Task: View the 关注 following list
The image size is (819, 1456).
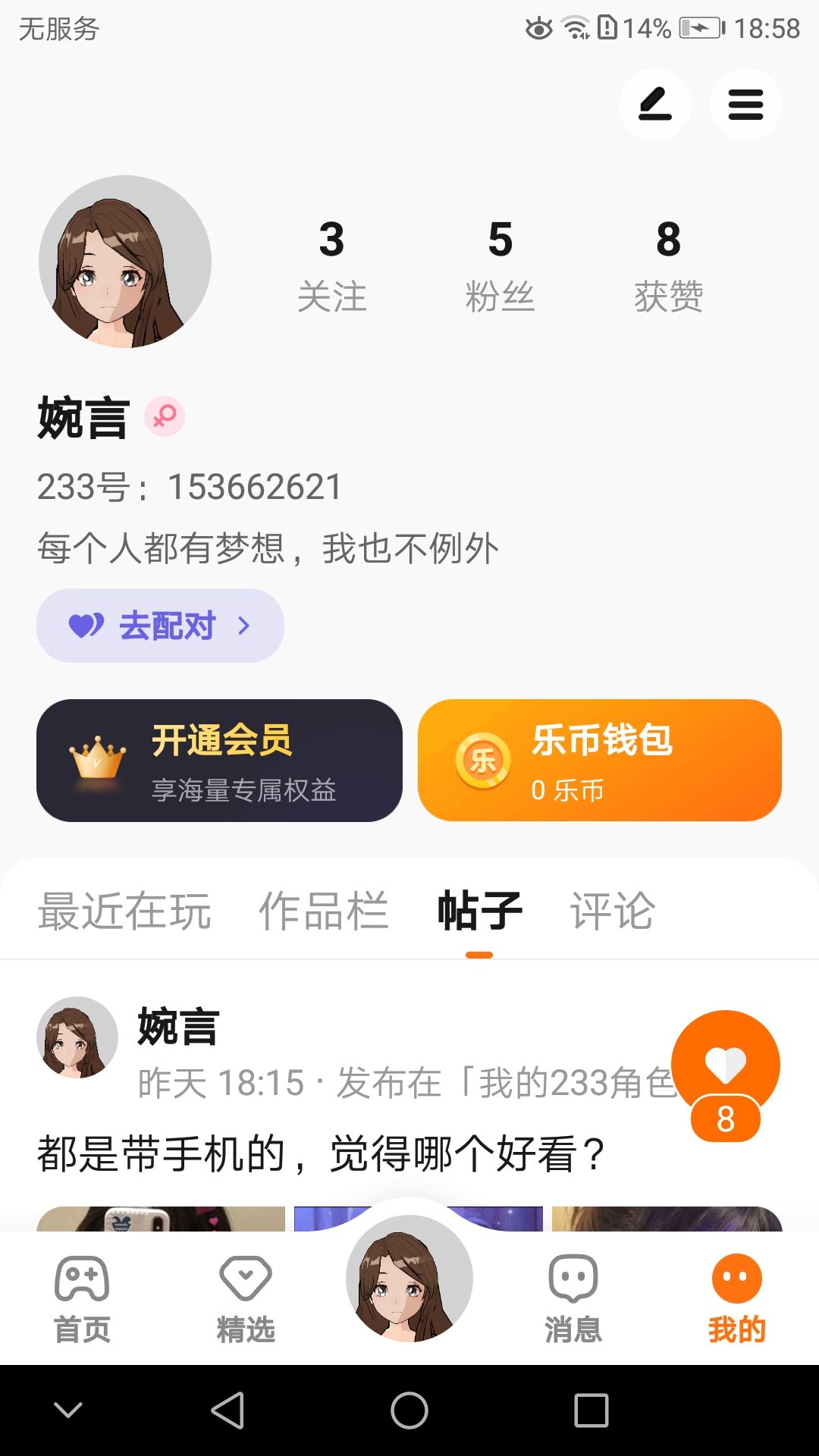Action: pos(331,265)
